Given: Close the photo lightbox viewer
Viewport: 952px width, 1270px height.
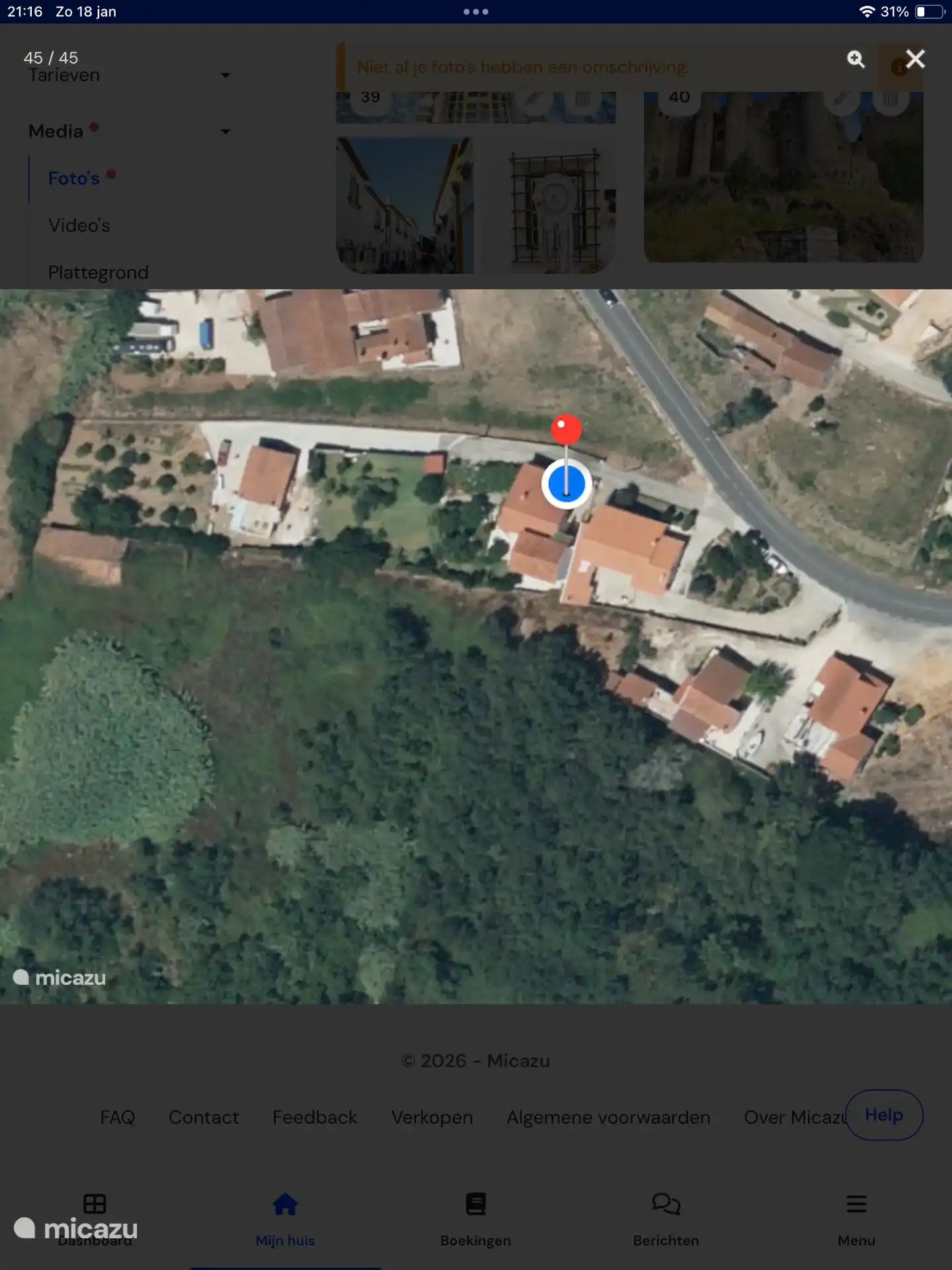Looking at the screenshot, I should 915,60.
